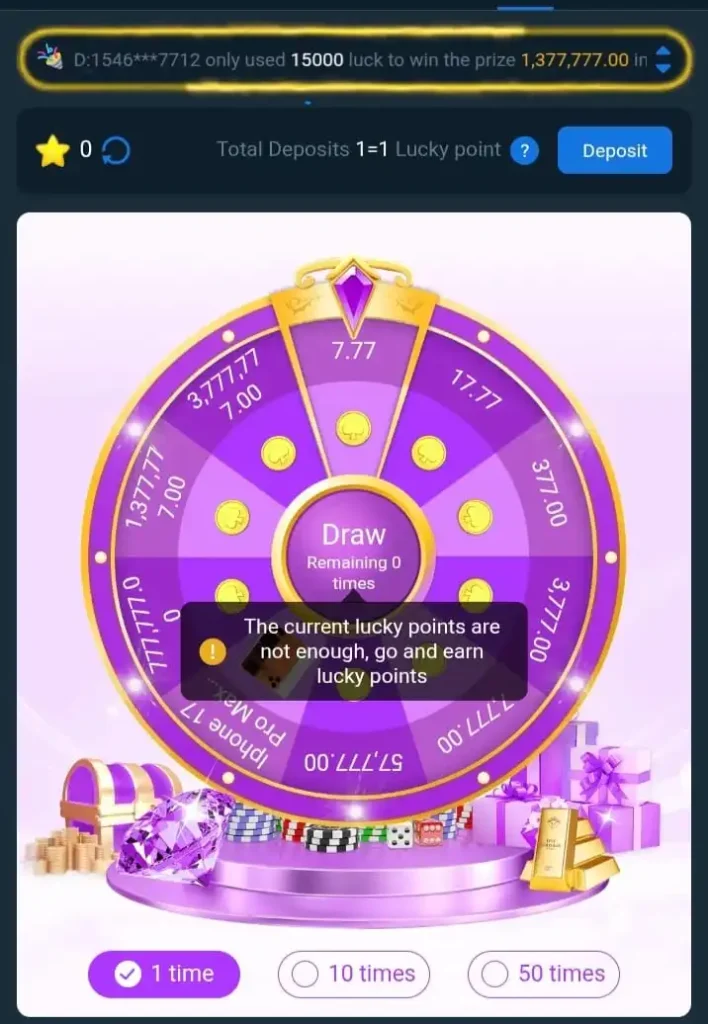Viewport: 708px width, 1024px height.
Task: Tap the arrows on the winner announcement ticker
Action: [663, 60]
